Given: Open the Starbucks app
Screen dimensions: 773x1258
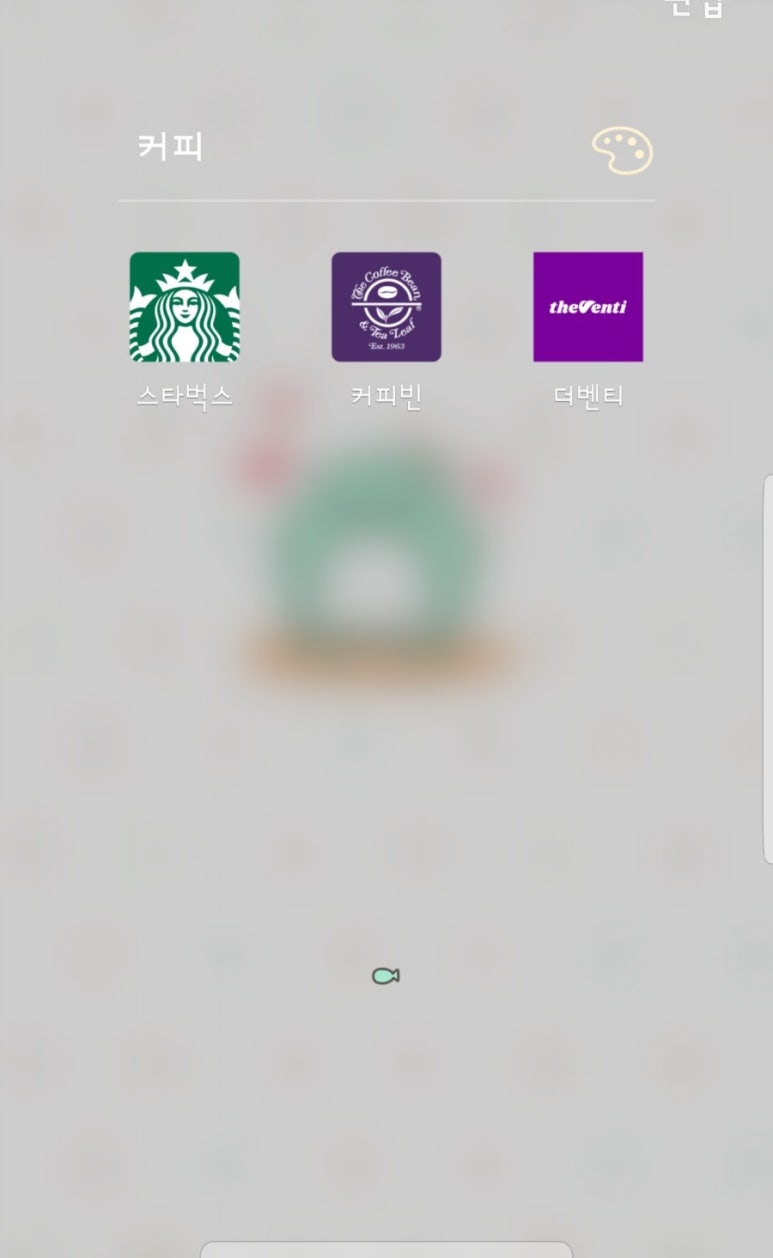Looking at the screenshot, I should 184,307.
